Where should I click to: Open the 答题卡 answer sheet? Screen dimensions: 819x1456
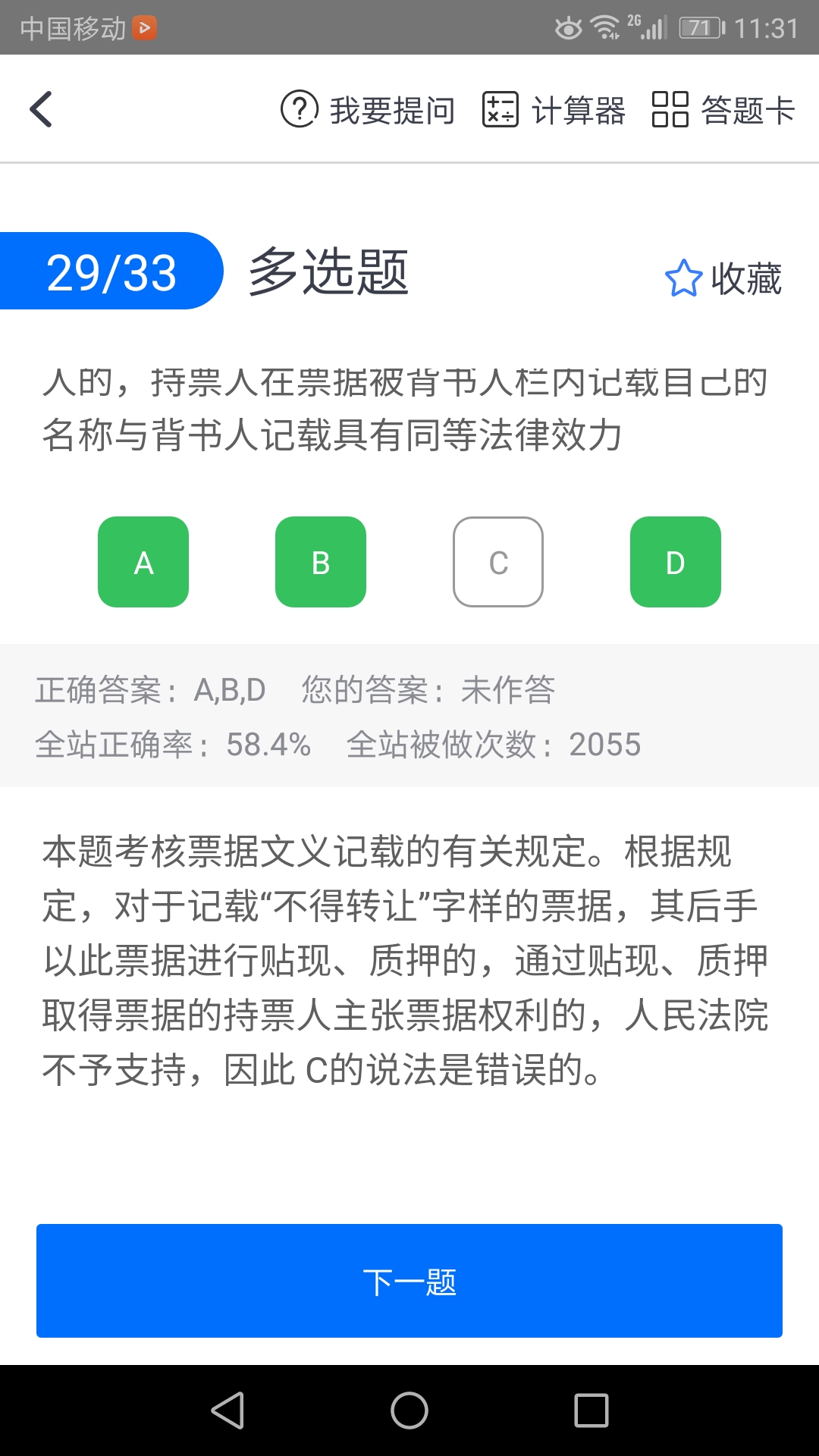coord(723,110)
